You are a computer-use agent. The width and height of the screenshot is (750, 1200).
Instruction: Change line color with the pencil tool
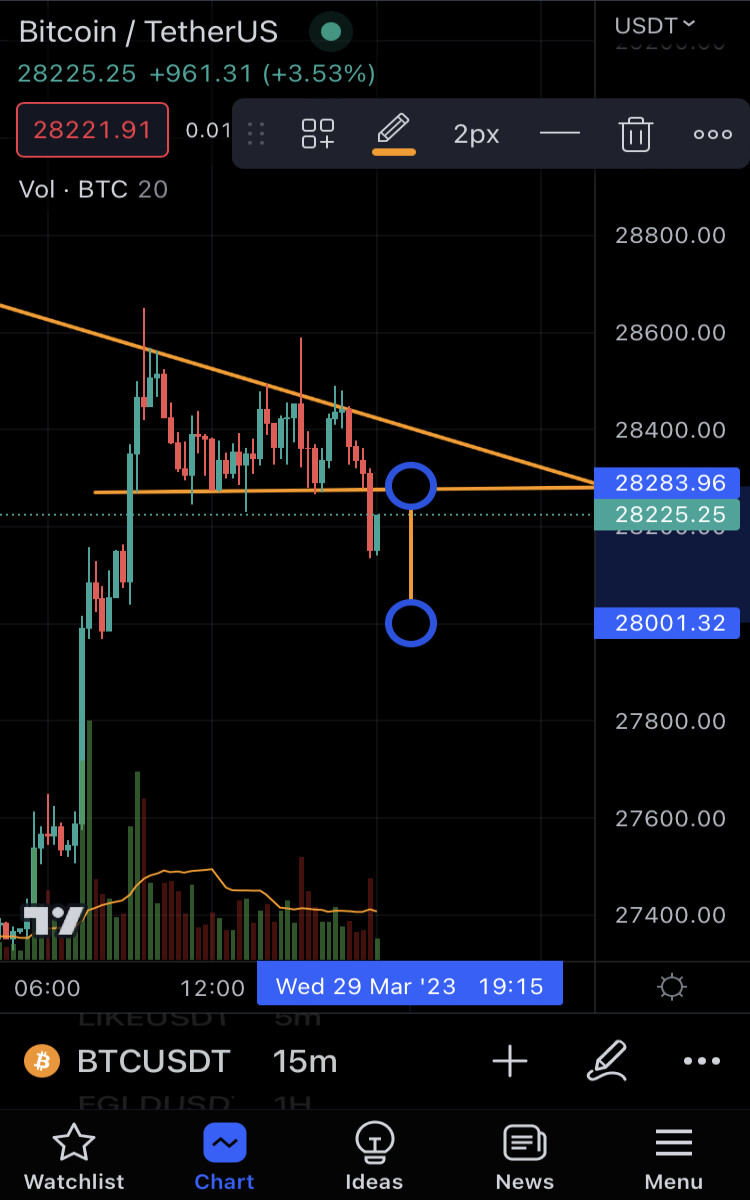click(394, 132)
